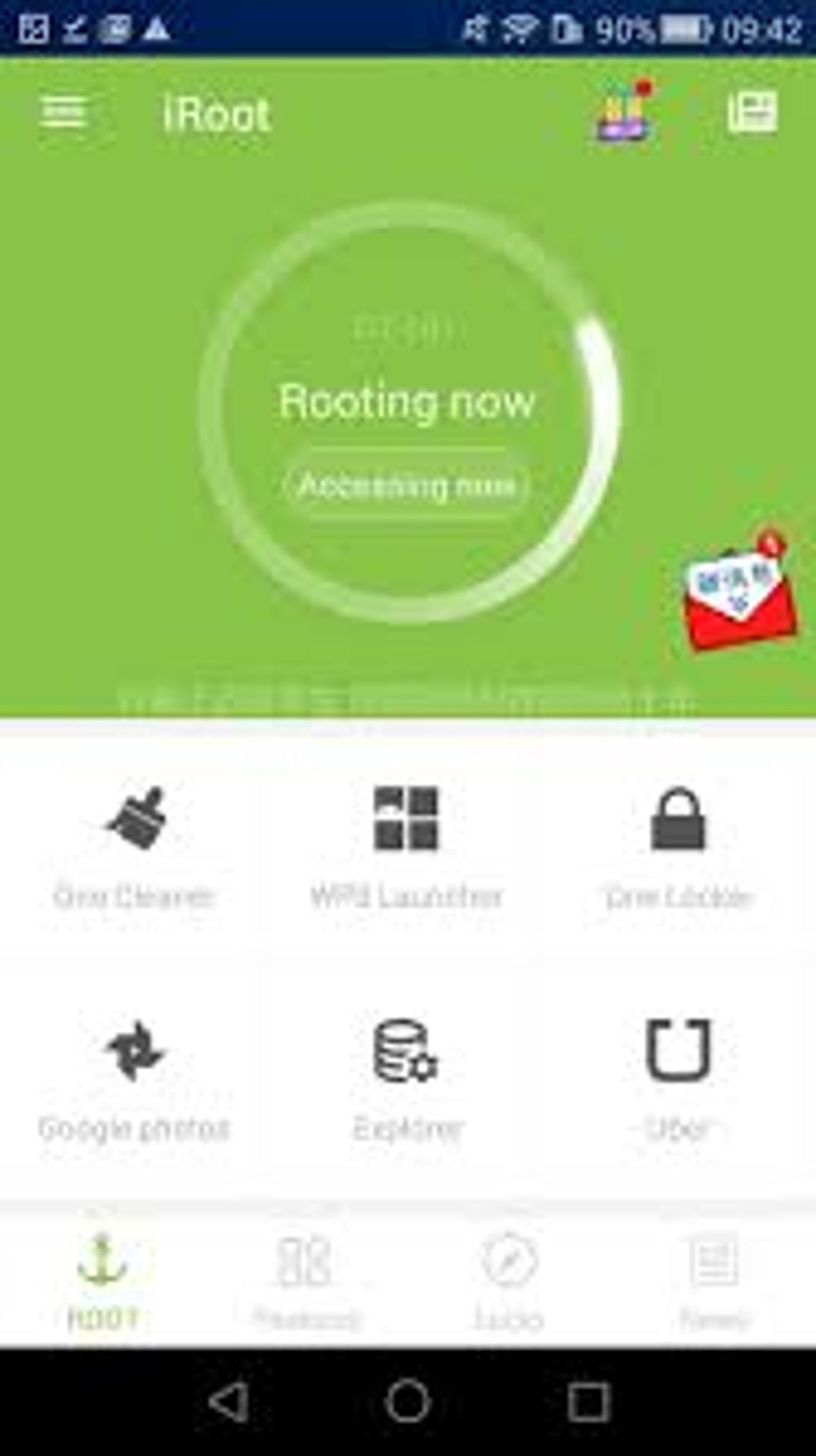Open One Locker
The width and height of the screenshot is (816, 1456).
[x=678, y=848]
